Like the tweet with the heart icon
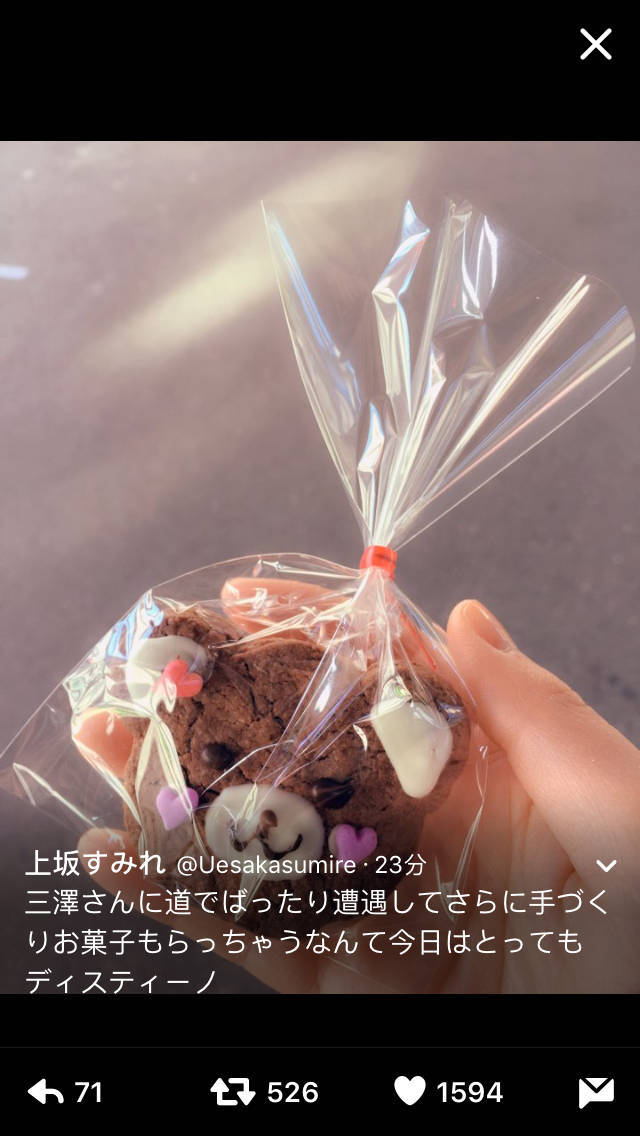This screenshot has height=1136, width=640. pos(409,1091)
